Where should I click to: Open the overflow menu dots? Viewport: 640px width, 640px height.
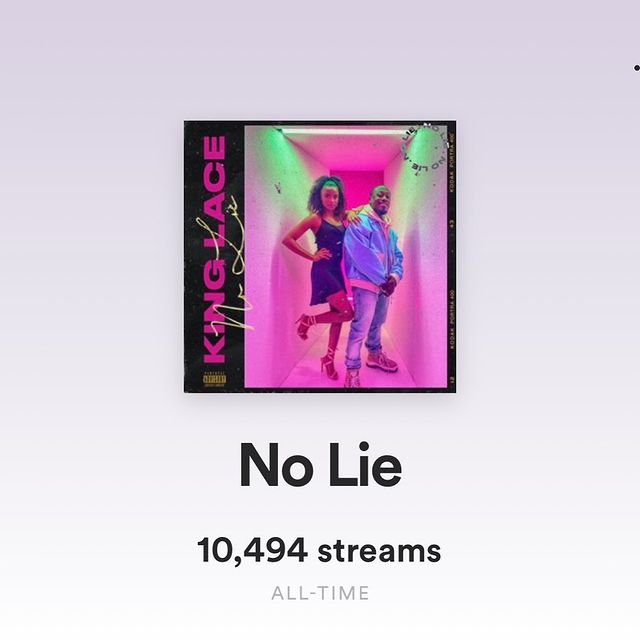[x=637, y=68]
